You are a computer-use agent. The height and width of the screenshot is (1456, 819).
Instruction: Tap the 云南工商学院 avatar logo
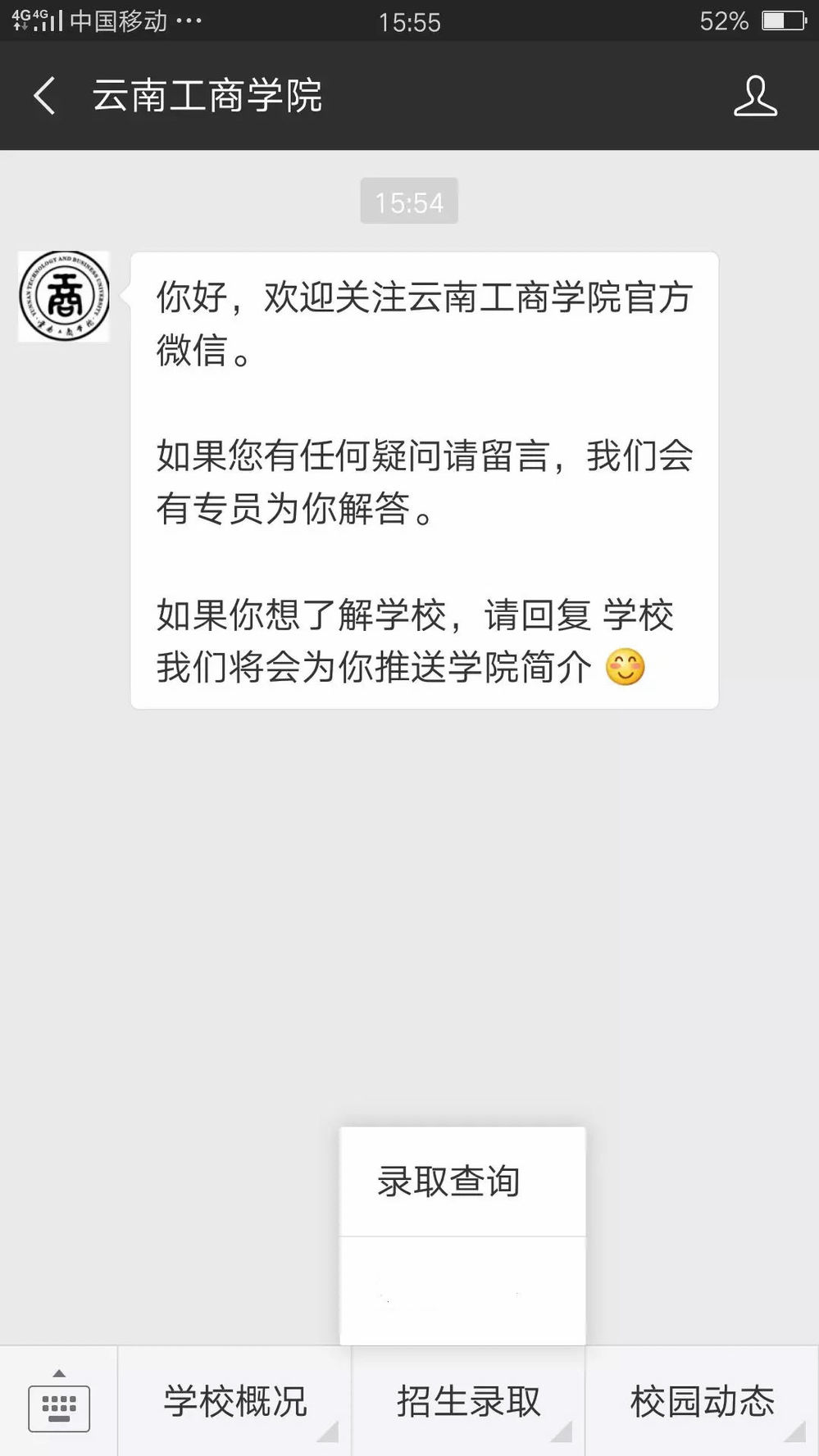click(64, 297)
